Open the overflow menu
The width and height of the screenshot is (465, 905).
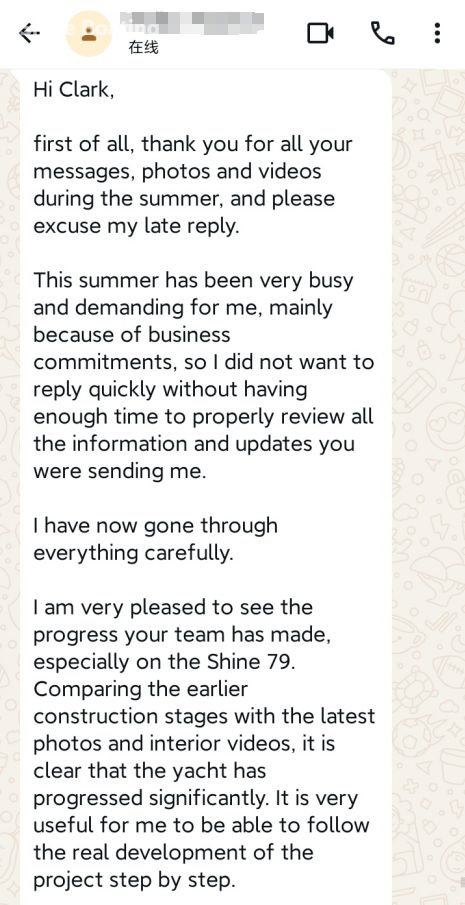tap(437, 33)
